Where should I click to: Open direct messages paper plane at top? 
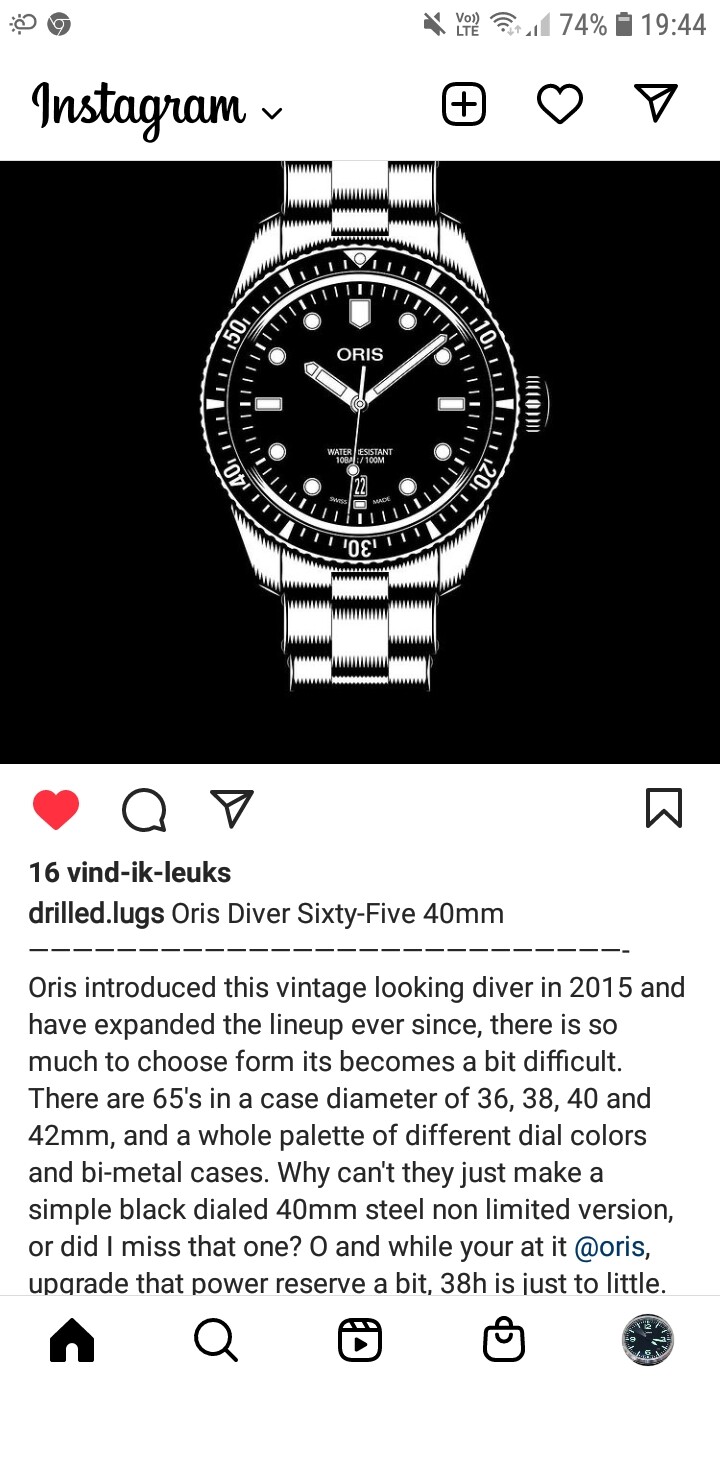point(656,104)
